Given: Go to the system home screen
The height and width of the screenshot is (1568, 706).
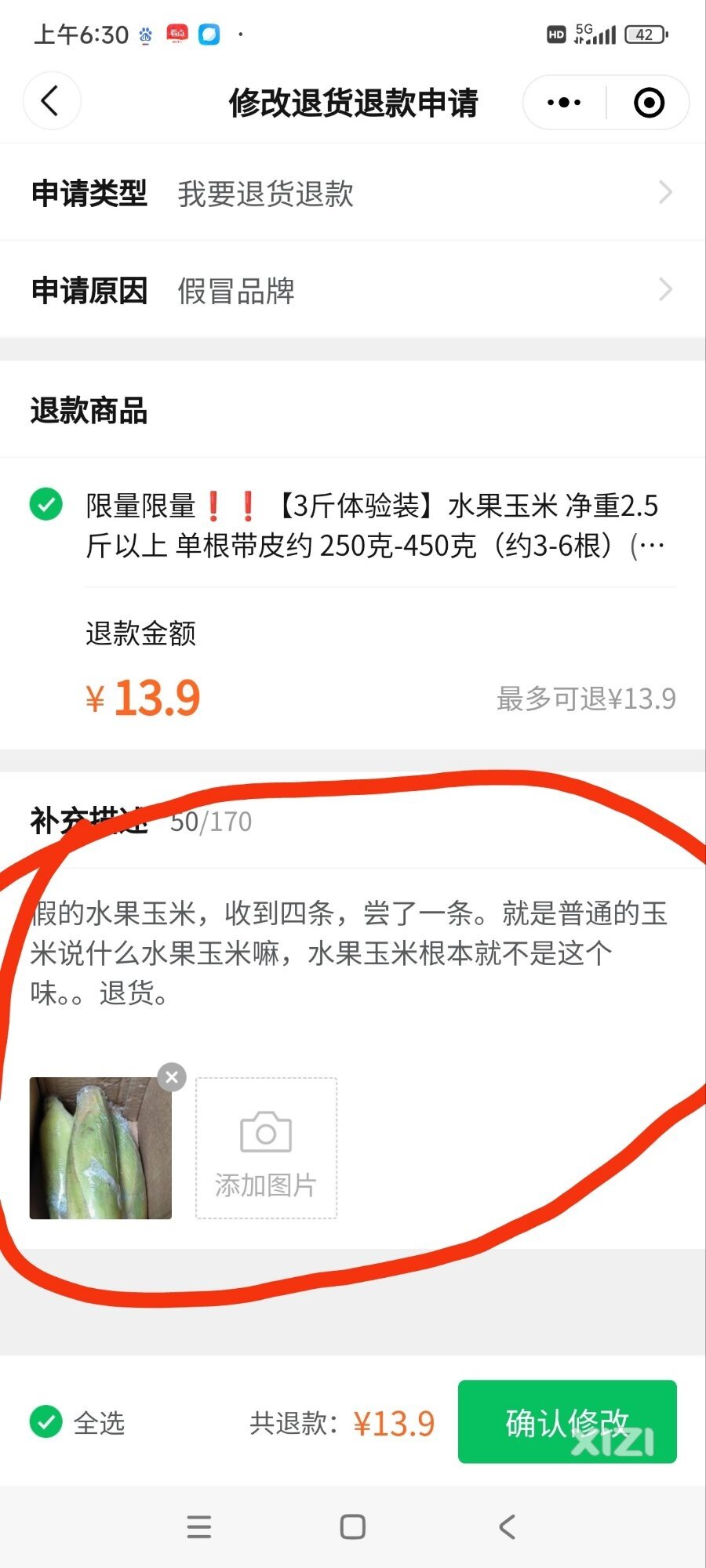Looking at the screenshot, I should pyautogui.click(x=353, y=1526).
